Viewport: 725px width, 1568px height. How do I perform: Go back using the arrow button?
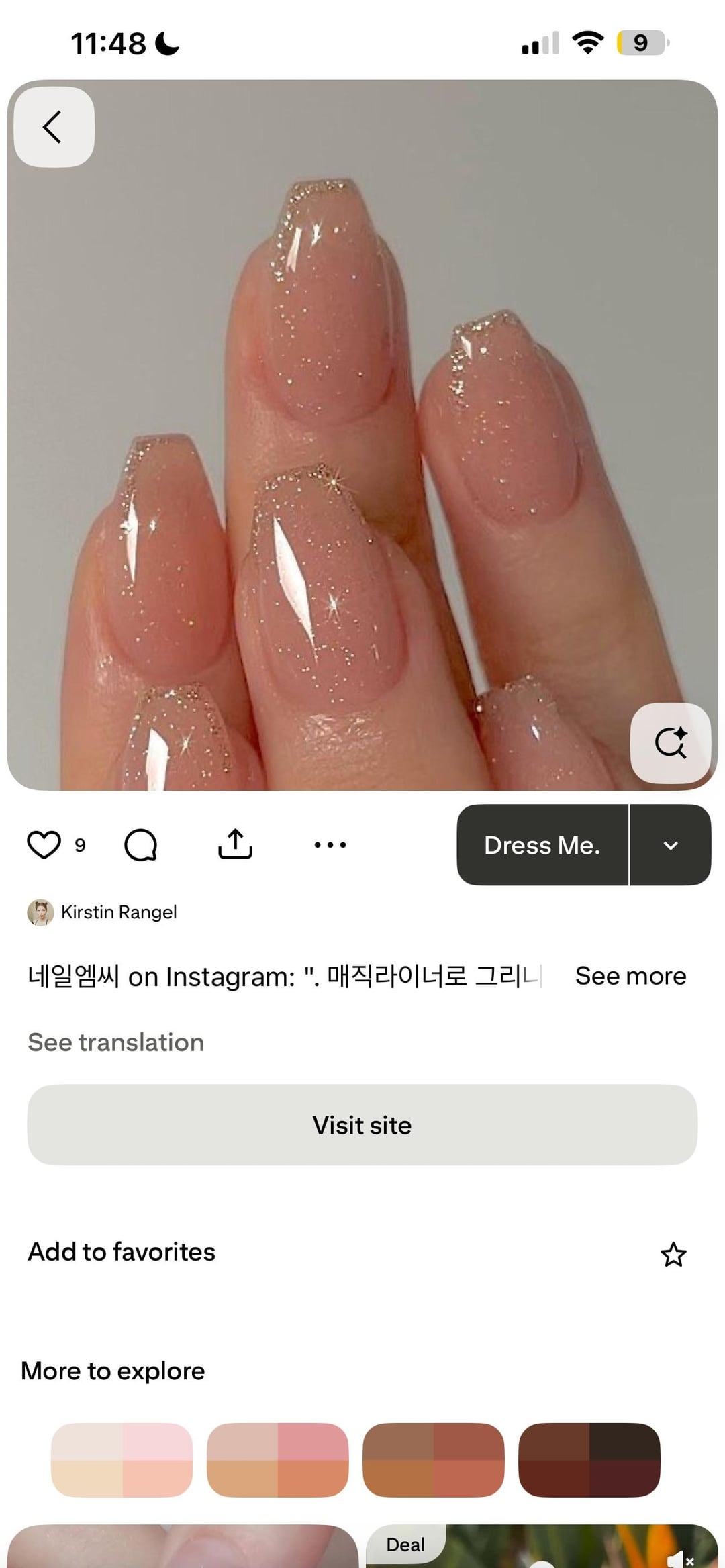pos(54,127)
